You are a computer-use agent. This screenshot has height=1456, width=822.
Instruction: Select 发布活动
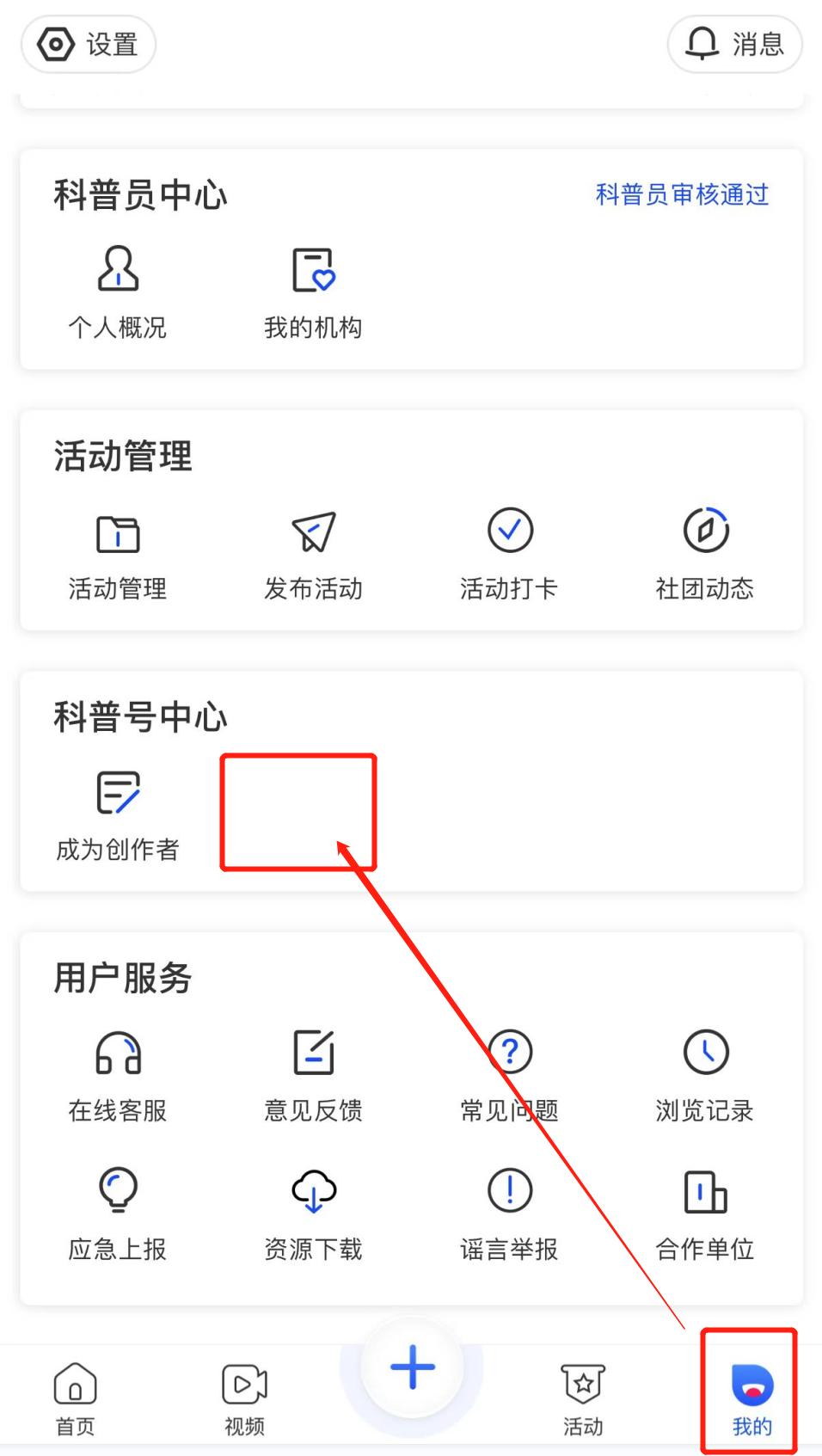(x=313, y=552)
